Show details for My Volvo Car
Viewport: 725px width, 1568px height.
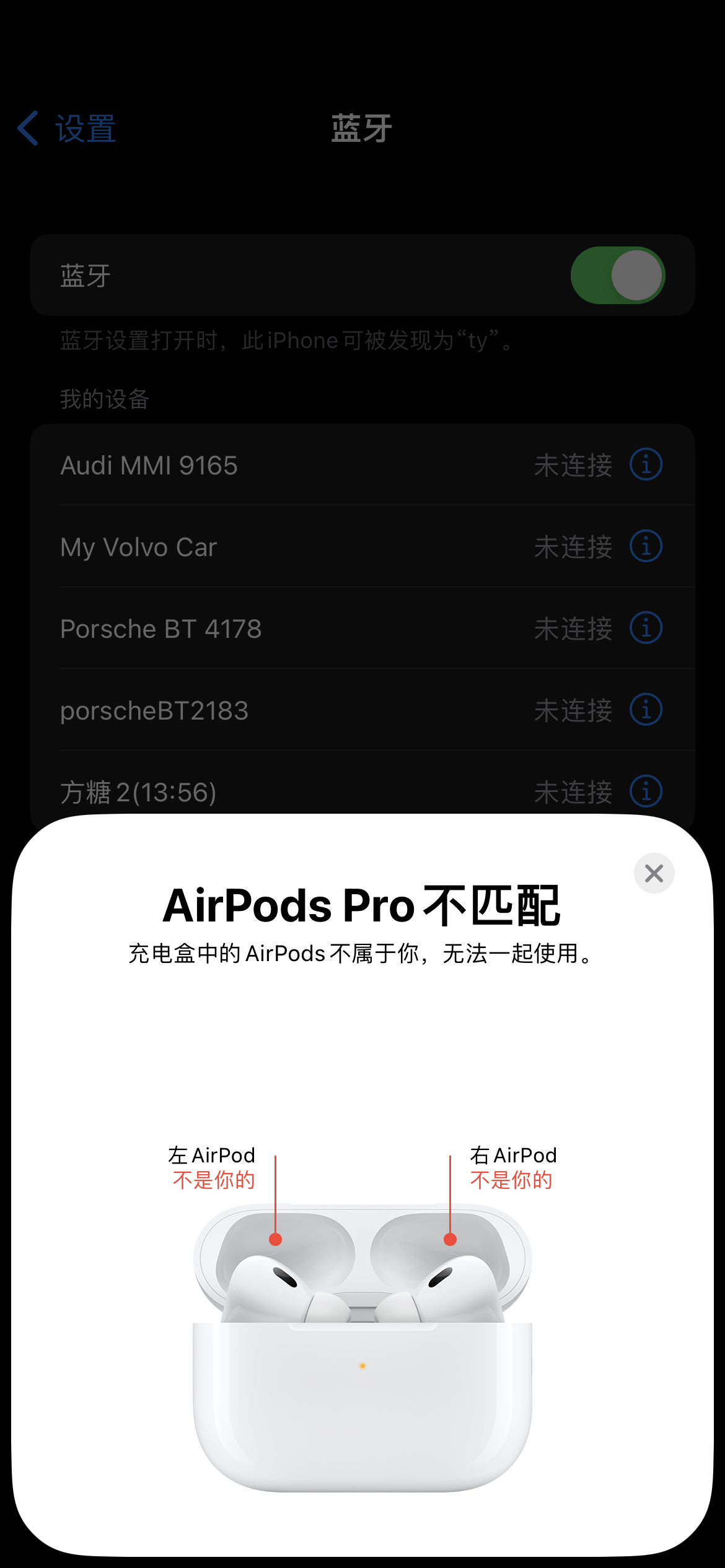coord(646,546)
